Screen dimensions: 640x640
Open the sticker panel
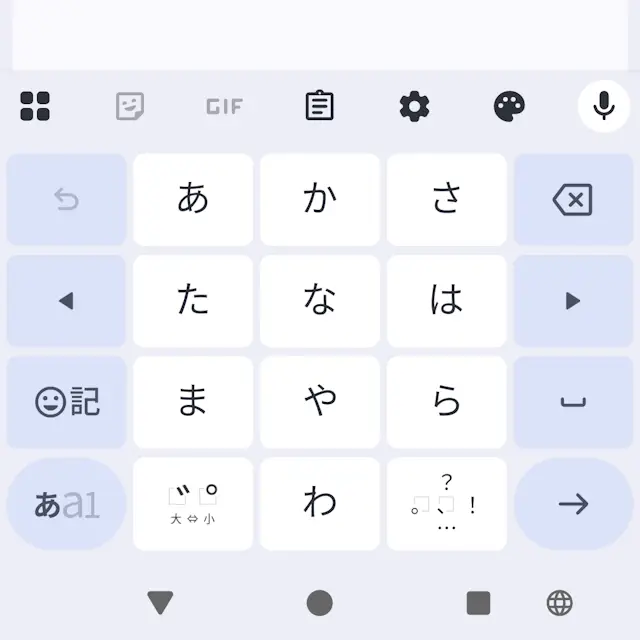pos(130,105)
